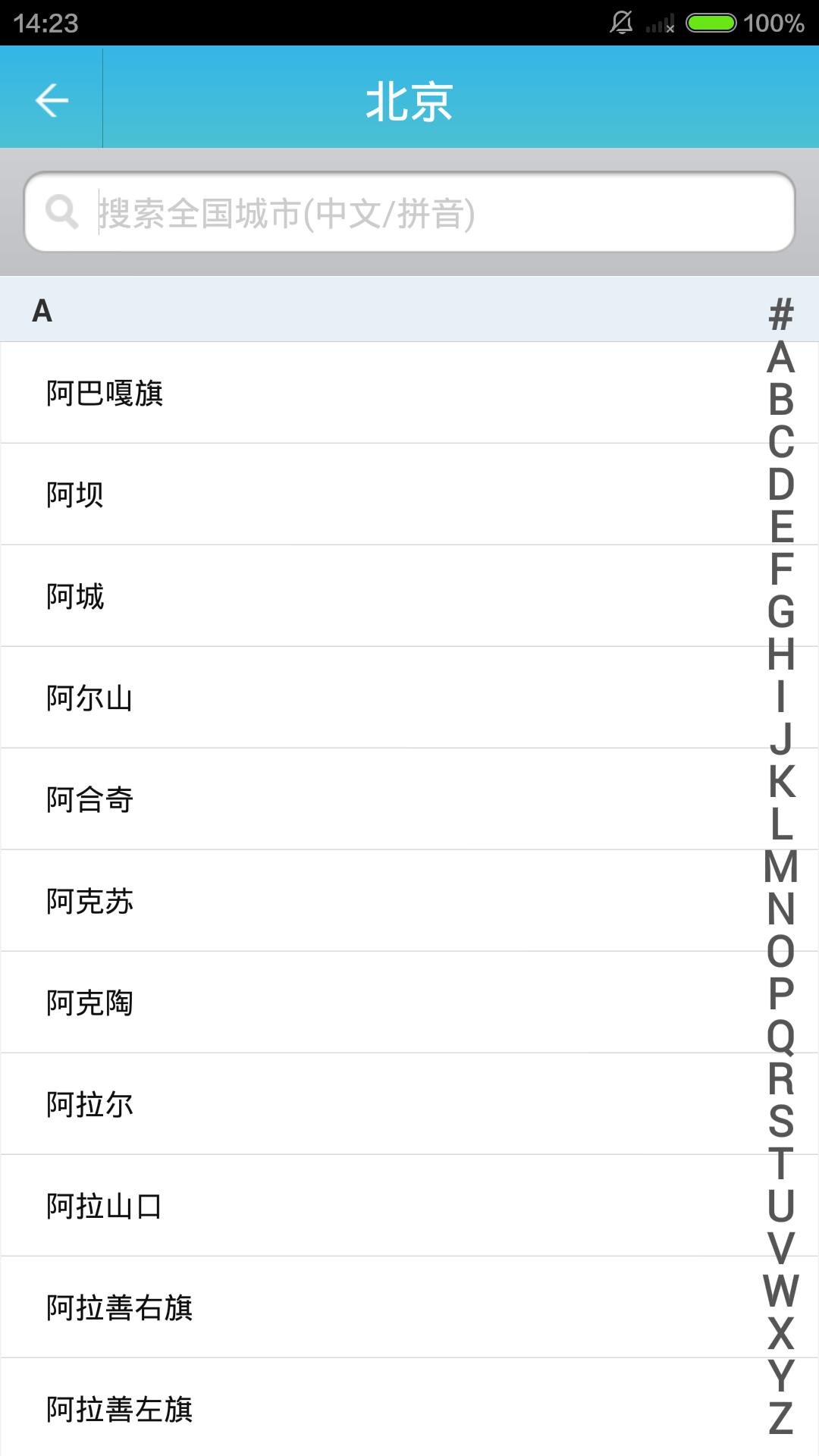Jump to letter H in the index
The image size is (819, 1456).
781,654
